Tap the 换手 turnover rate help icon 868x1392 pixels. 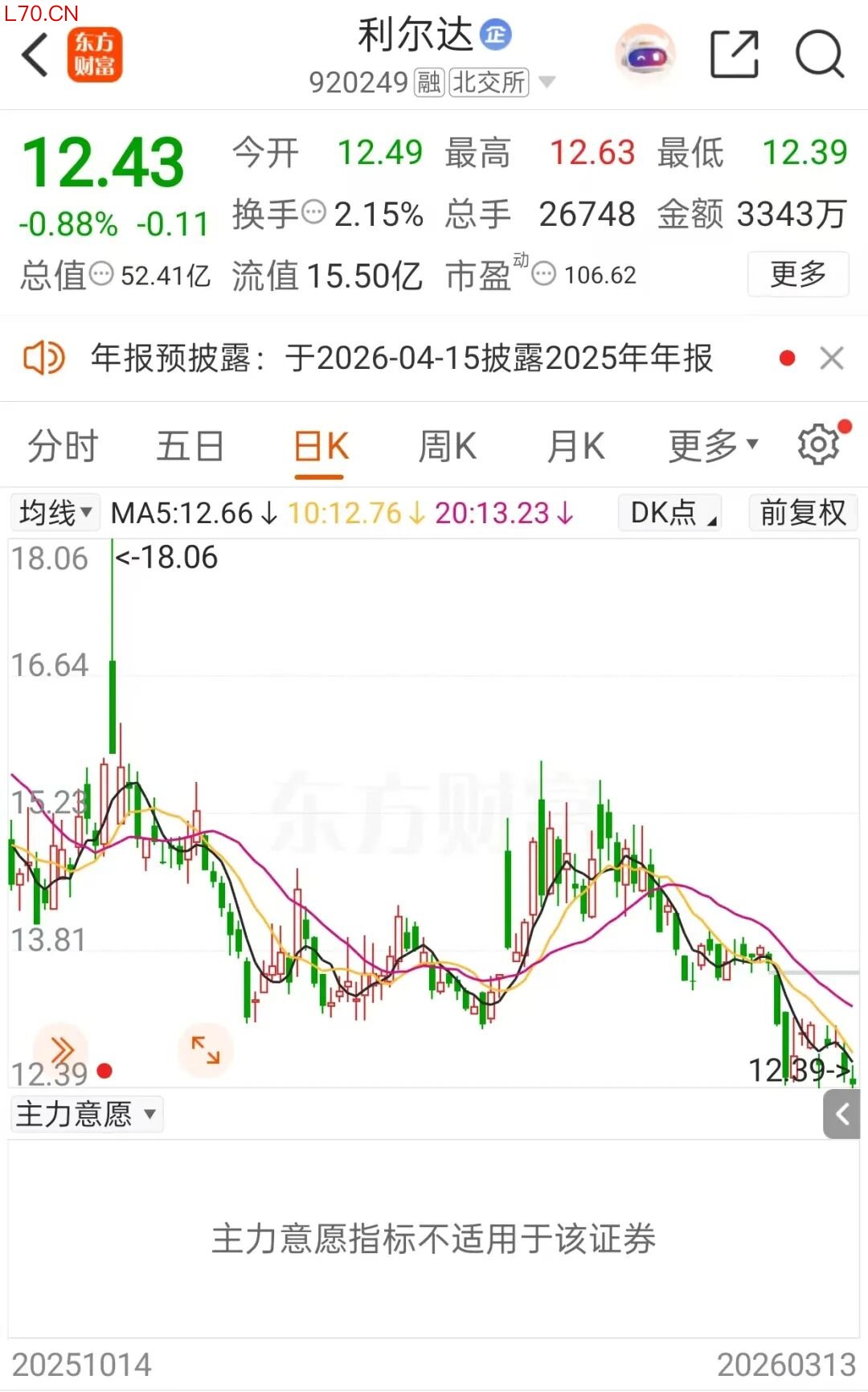click(x=315, y=215)
